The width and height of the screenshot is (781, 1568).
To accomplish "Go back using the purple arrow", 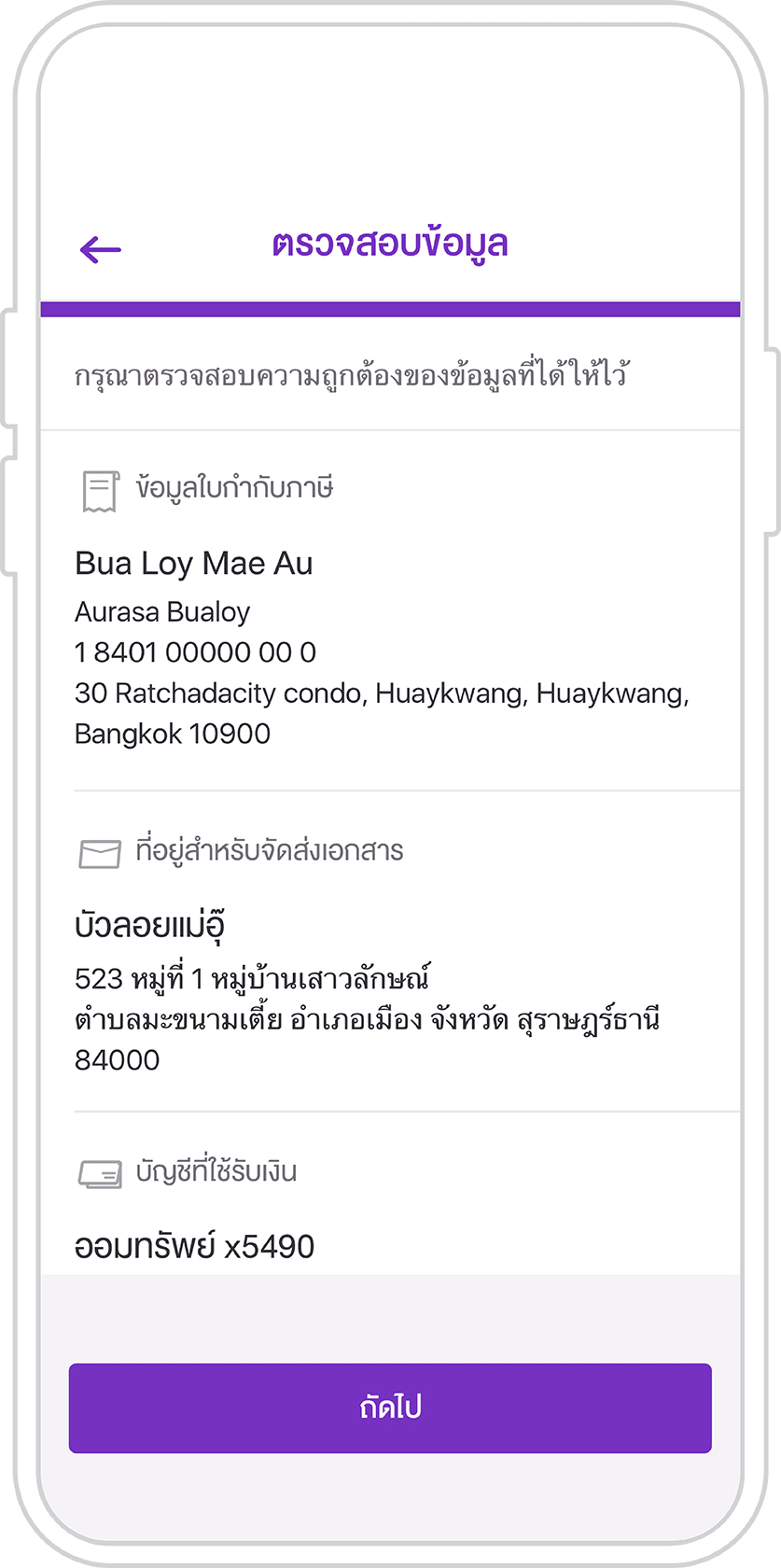I will tap(101, 249).
